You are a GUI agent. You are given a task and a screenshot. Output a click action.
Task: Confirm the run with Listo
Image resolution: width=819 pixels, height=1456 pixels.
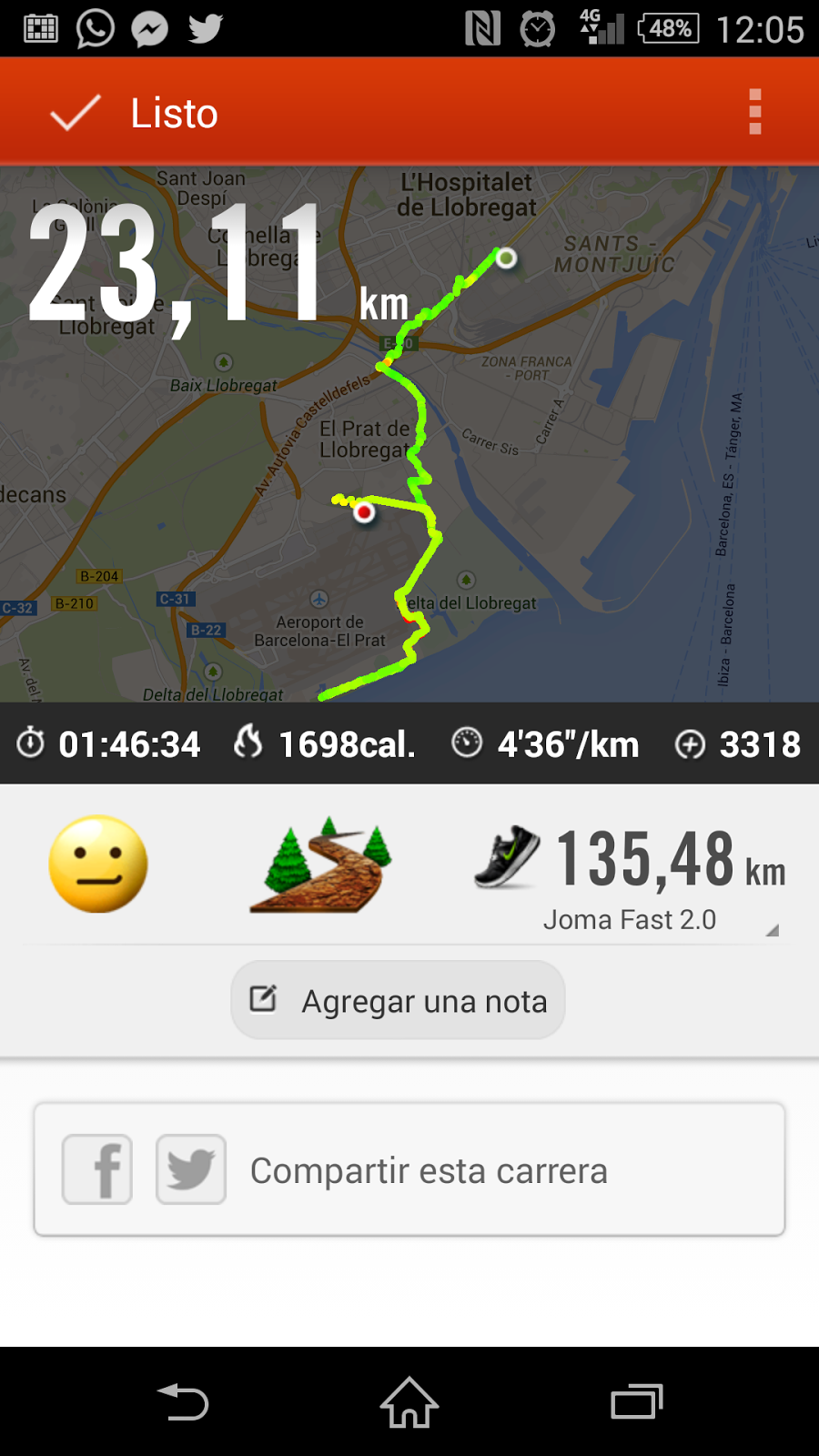135,113
